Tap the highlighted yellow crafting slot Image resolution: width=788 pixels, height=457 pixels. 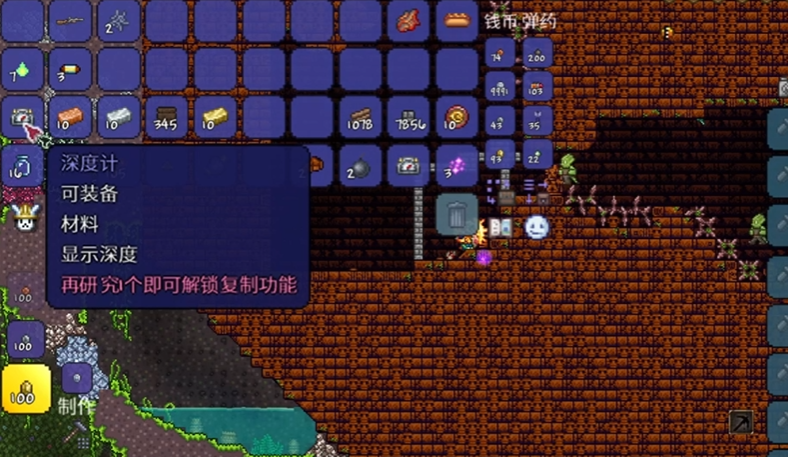point(22,388)
